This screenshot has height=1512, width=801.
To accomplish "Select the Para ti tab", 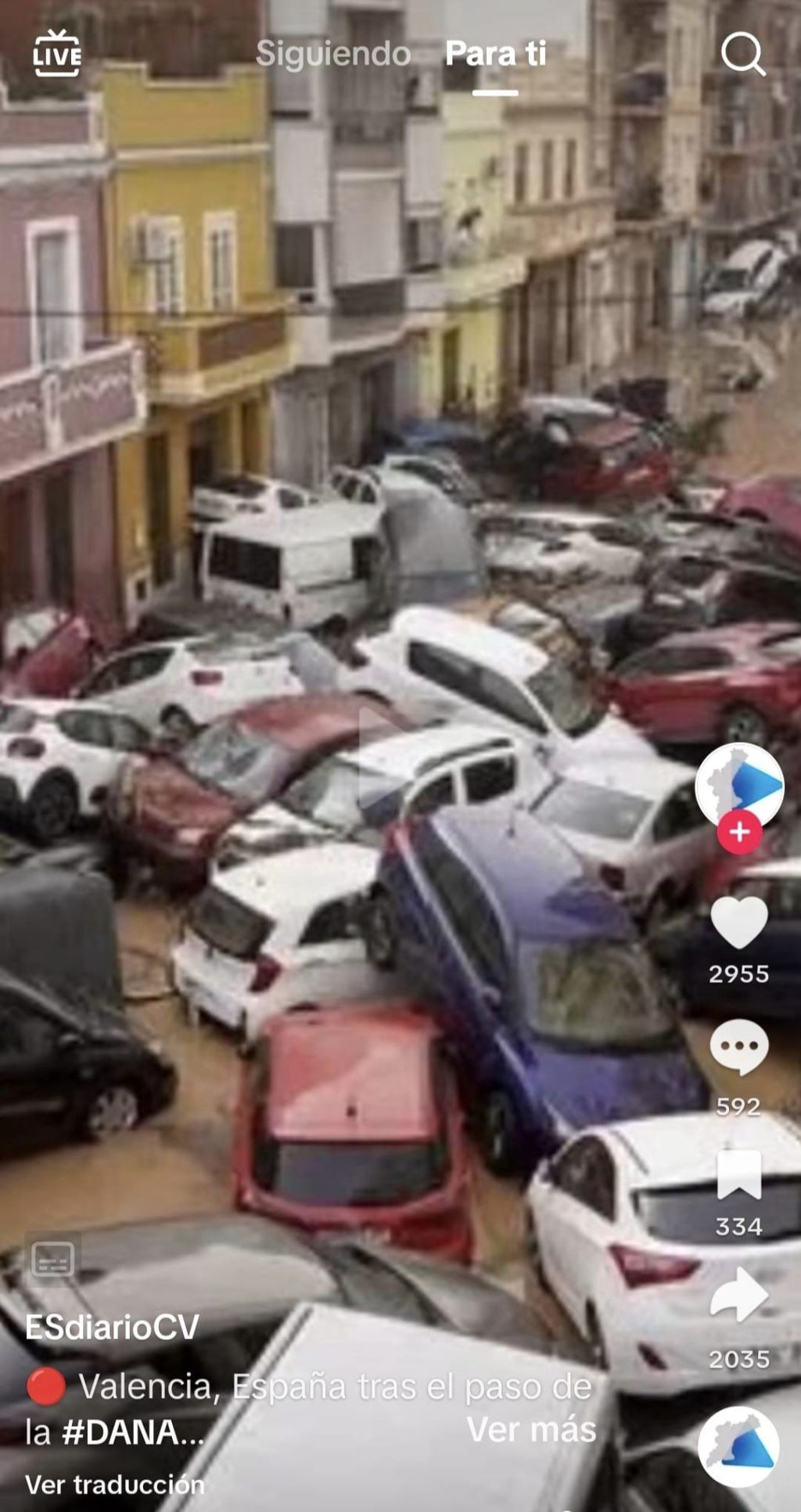I will pos(495,54).
